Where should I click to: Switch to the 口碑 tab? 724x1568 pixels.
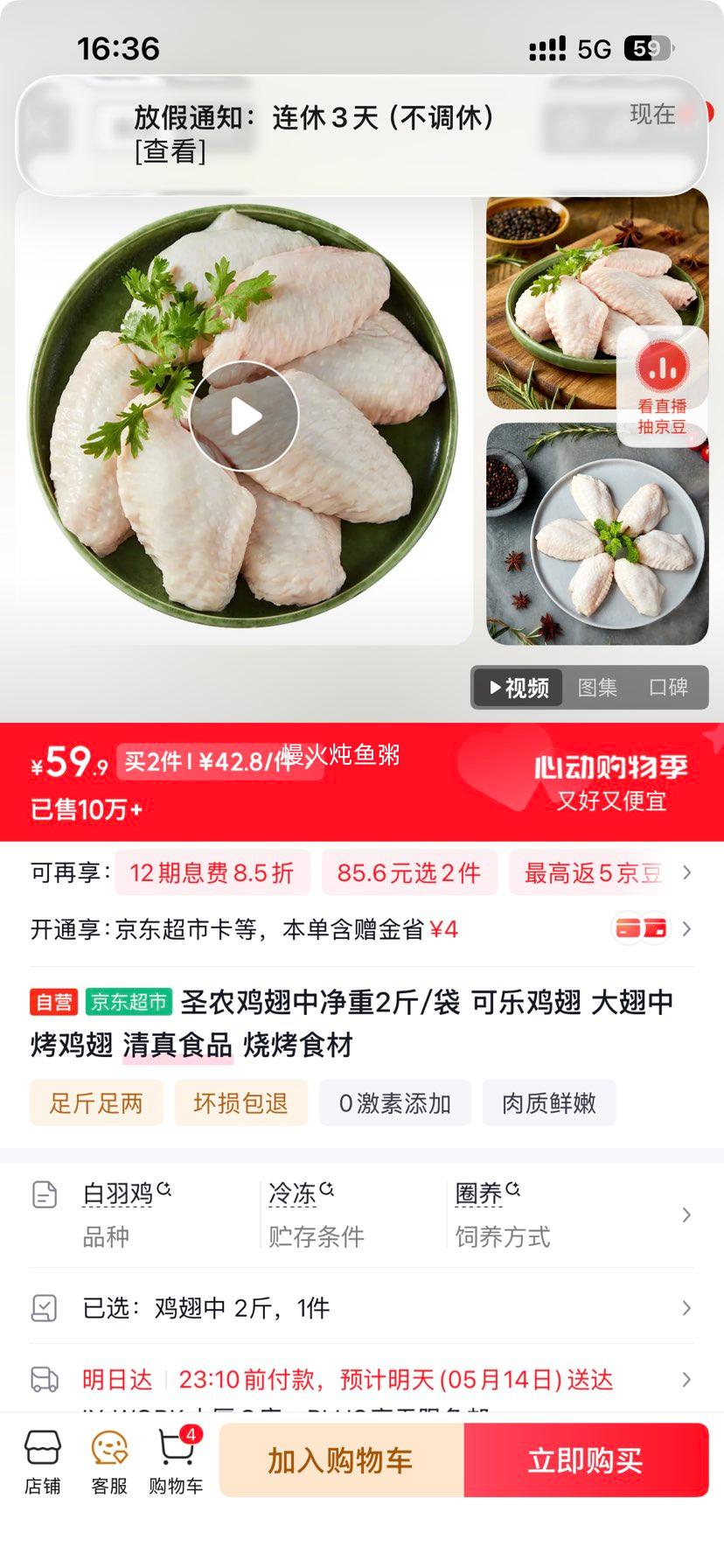[x=669, y=688]
